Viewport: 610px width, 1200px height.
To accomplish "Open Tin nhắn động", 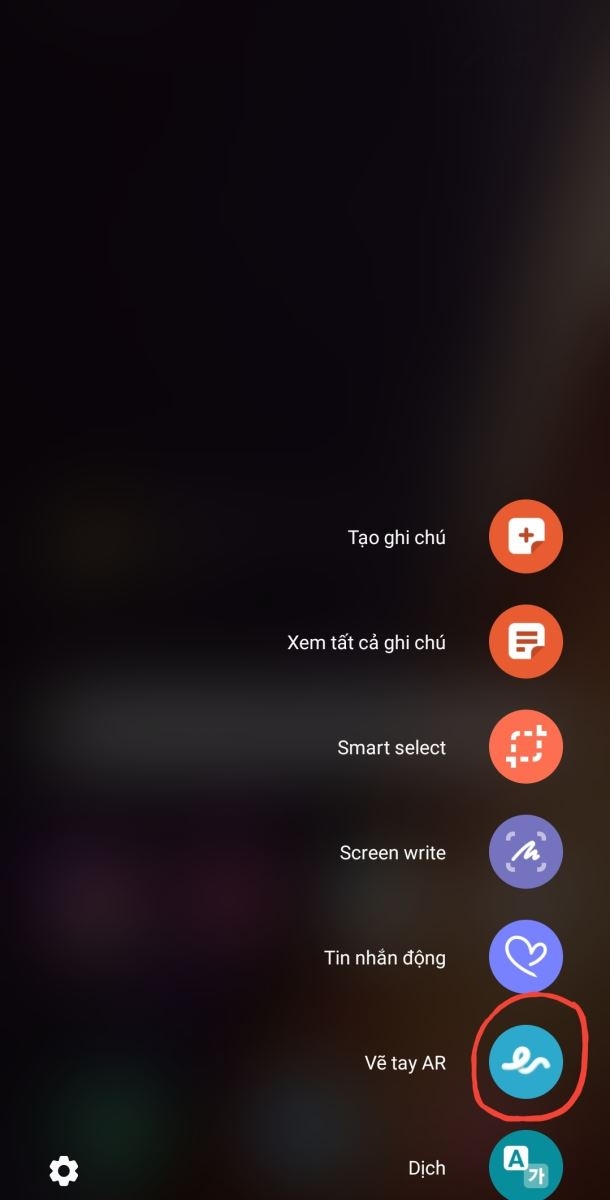I will pos(525,957).
